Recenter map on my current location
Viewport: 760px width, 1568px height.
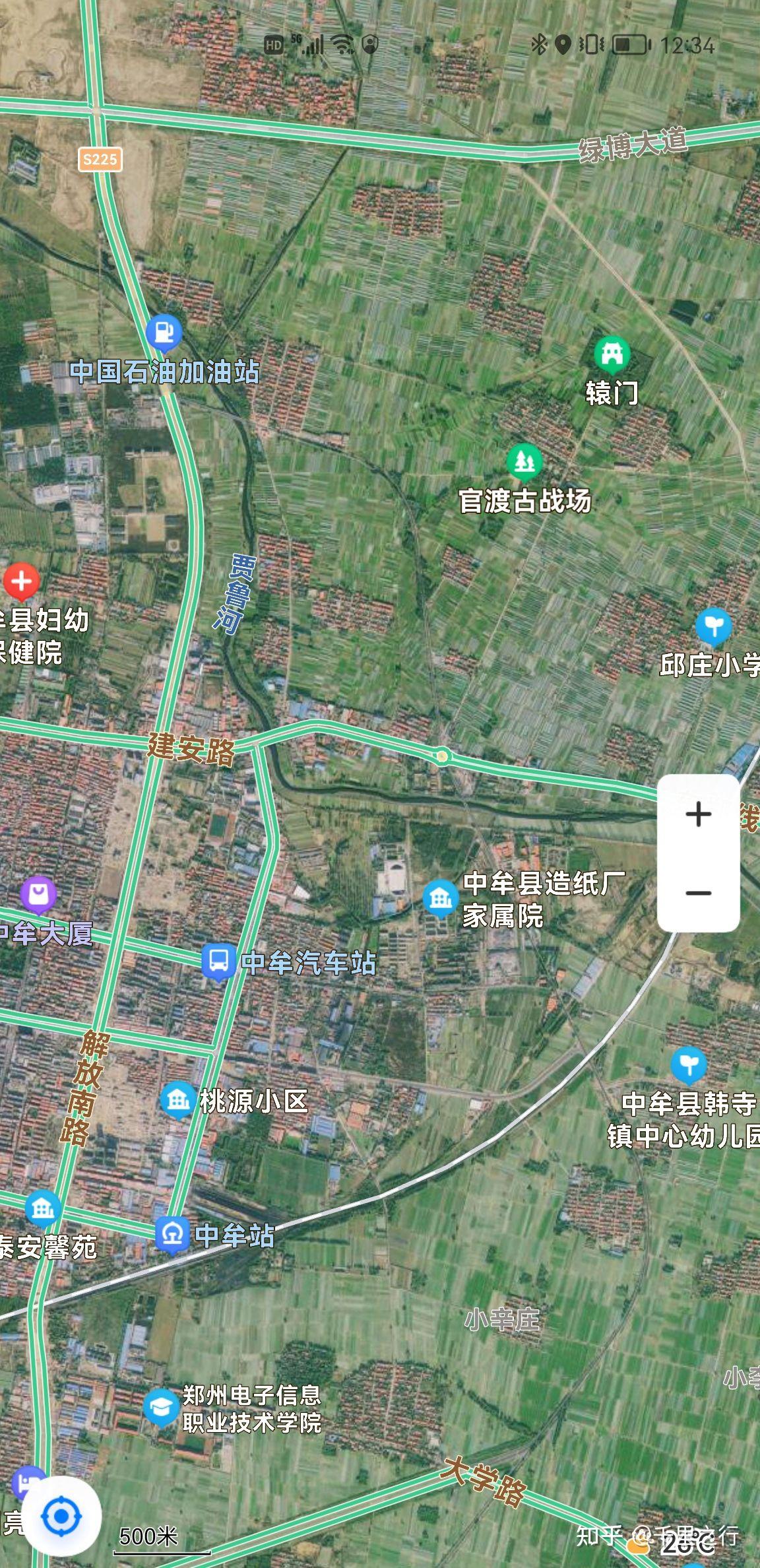click(61, 1517)
